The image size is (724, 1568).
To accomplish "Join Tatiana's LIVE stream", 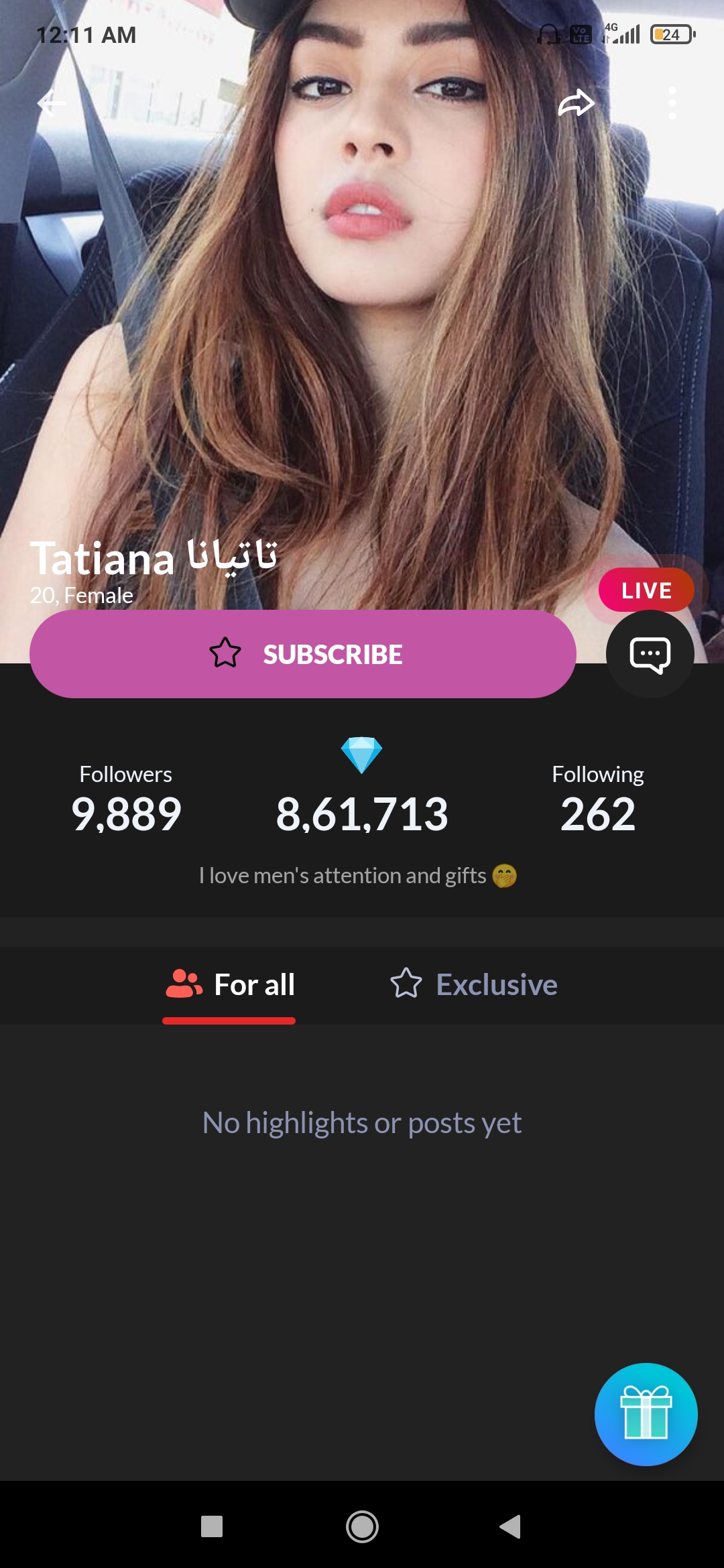I will (x=646, y=590).
